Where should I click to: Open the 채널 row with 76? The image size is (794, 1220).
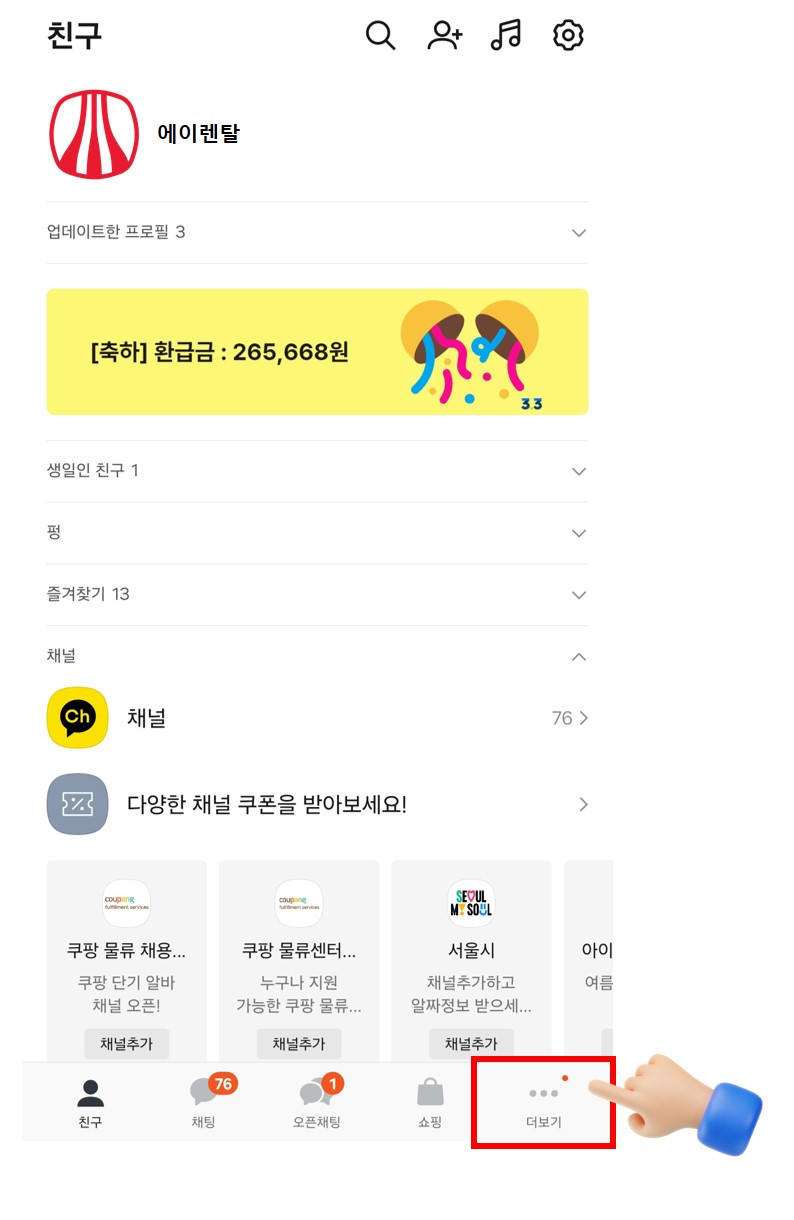coord(317,718)
